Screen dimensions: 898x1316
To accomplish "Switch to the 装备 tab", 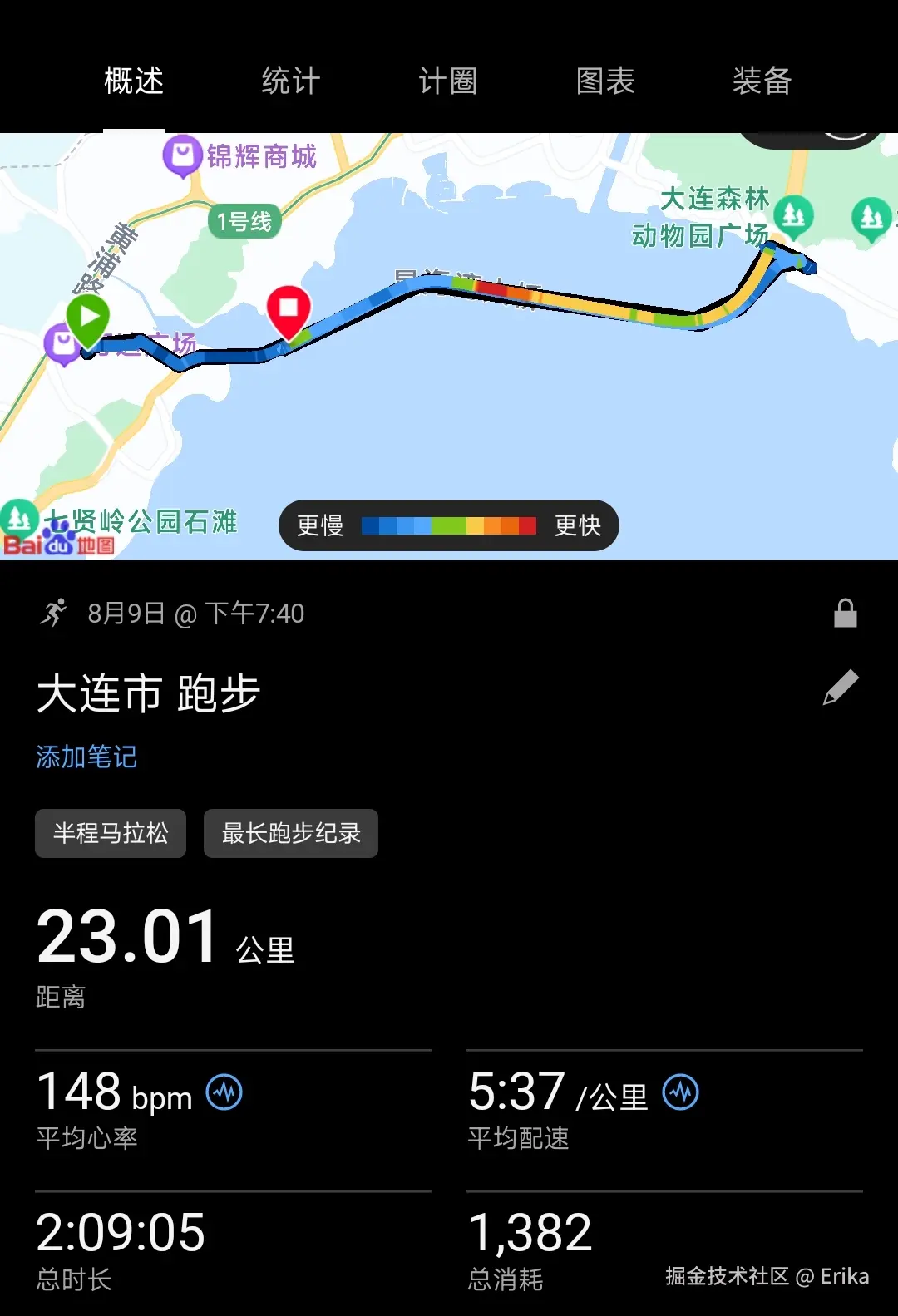I will tap(762, 81).
